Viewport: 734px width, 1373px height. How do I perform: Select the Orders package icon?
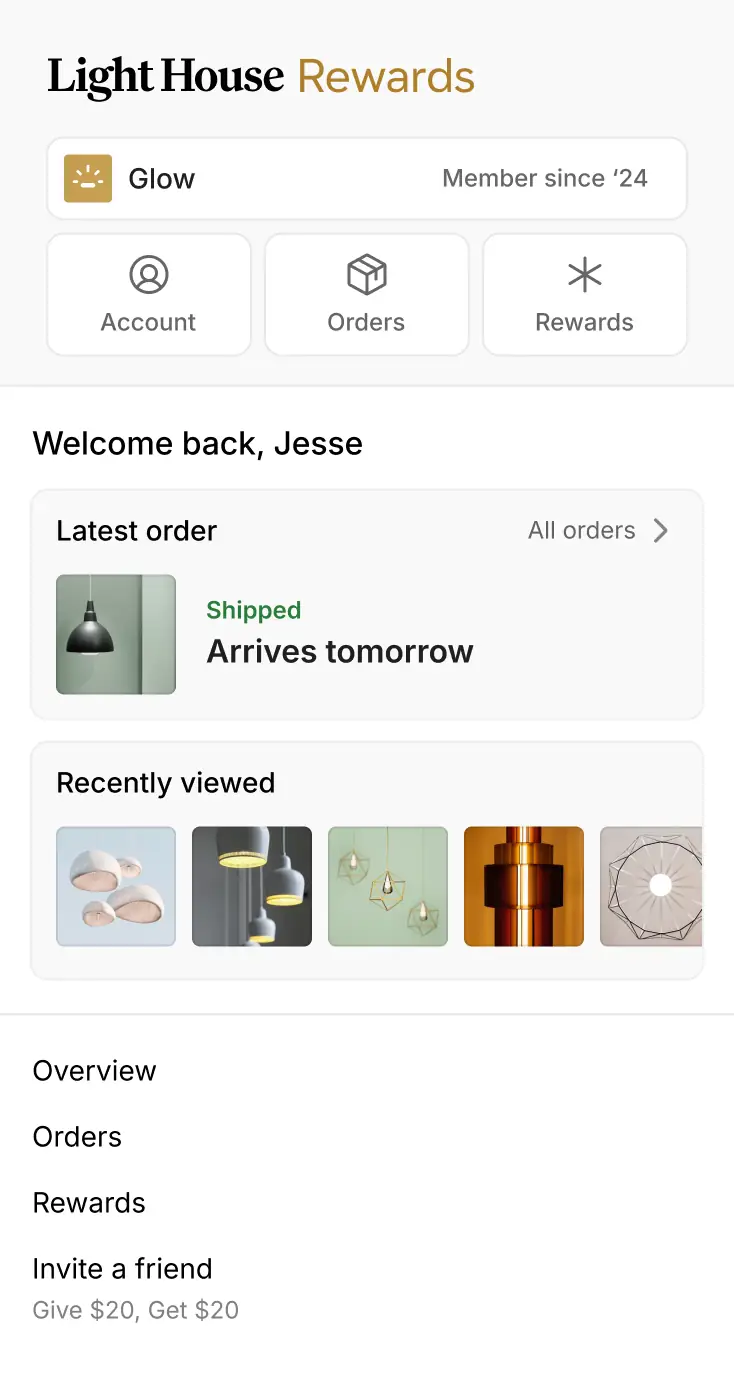pyautogui.click(x=366, y=273)
